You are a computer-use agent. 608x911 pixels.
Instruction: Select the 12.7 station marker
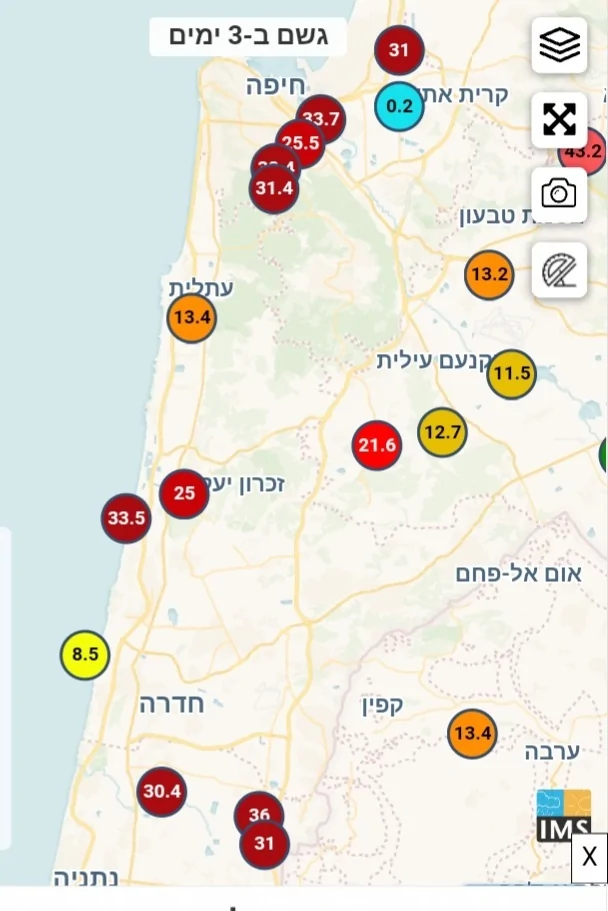click(442, 432)
